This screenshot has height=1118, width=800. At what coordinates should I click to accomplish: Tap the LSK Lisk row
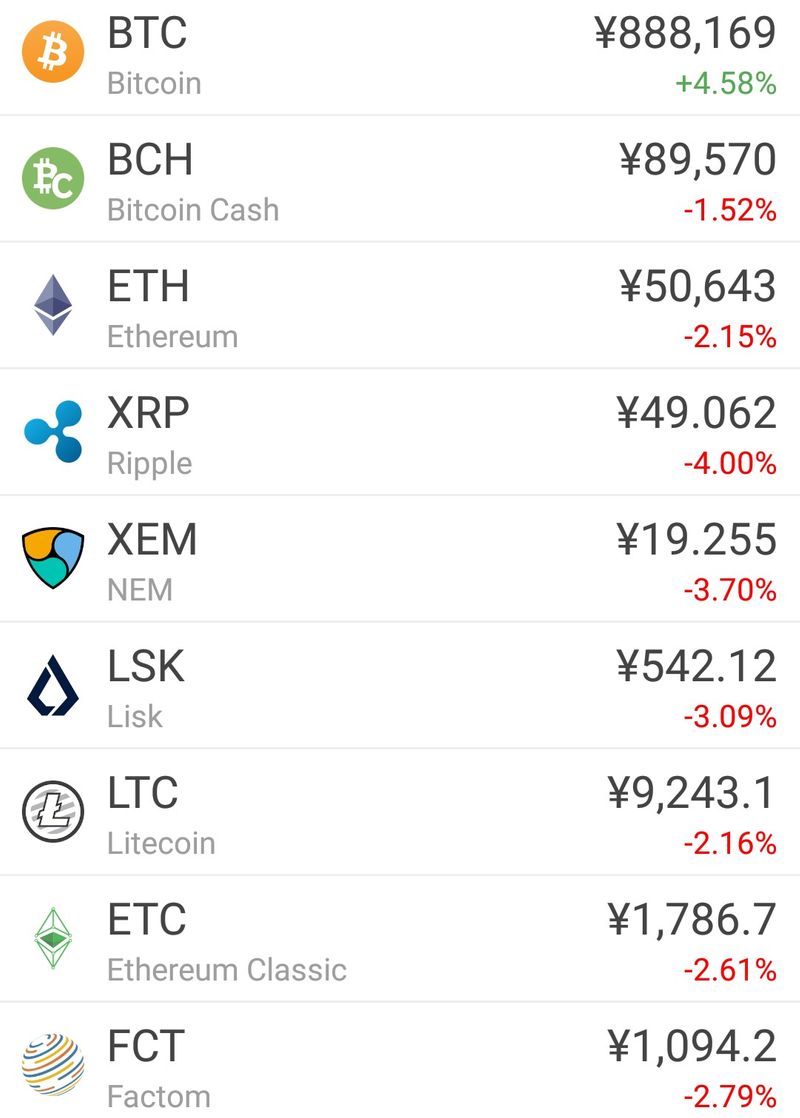click(400, 685)
